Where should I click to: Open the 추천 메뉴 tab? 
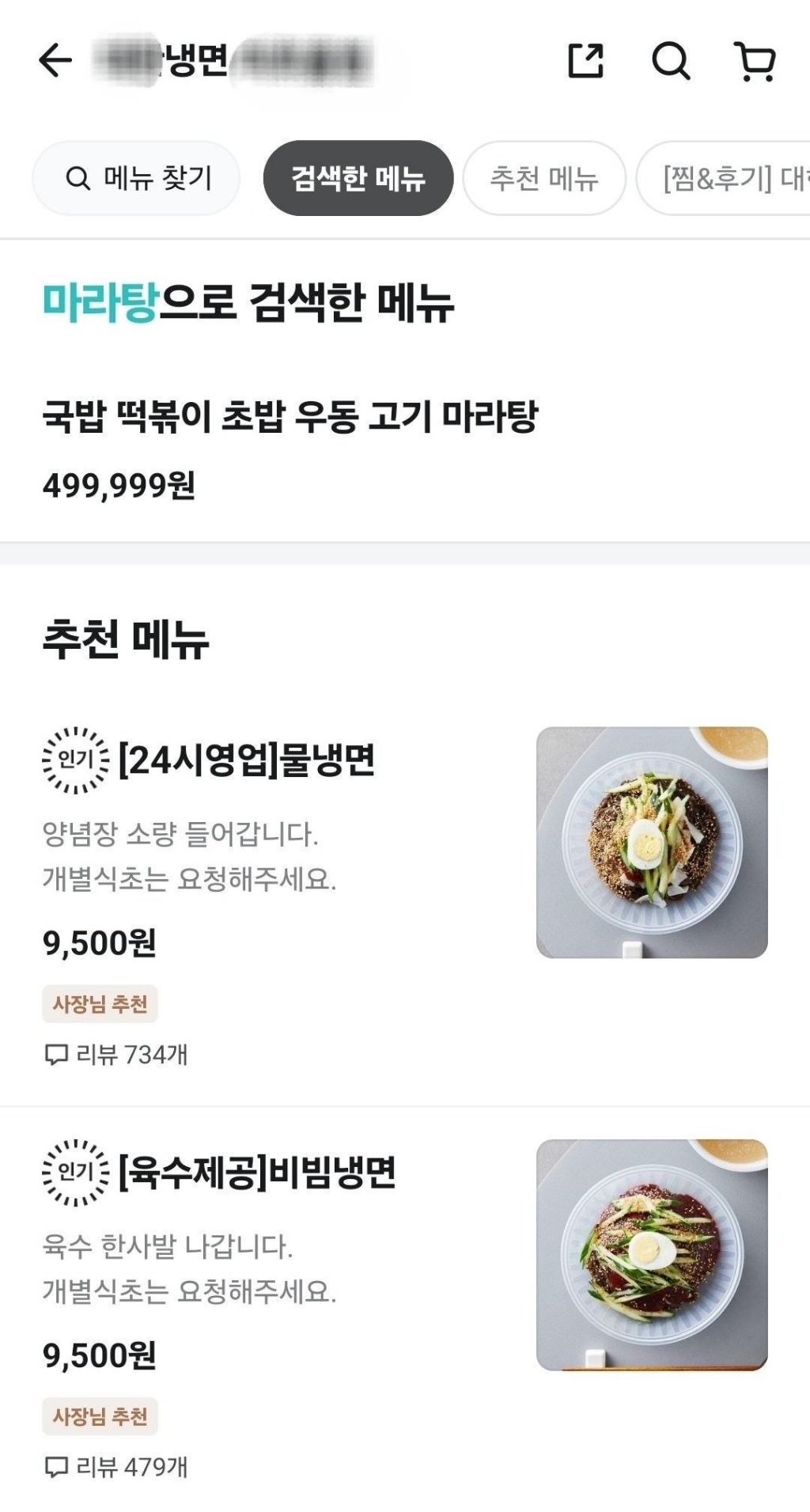543,179
